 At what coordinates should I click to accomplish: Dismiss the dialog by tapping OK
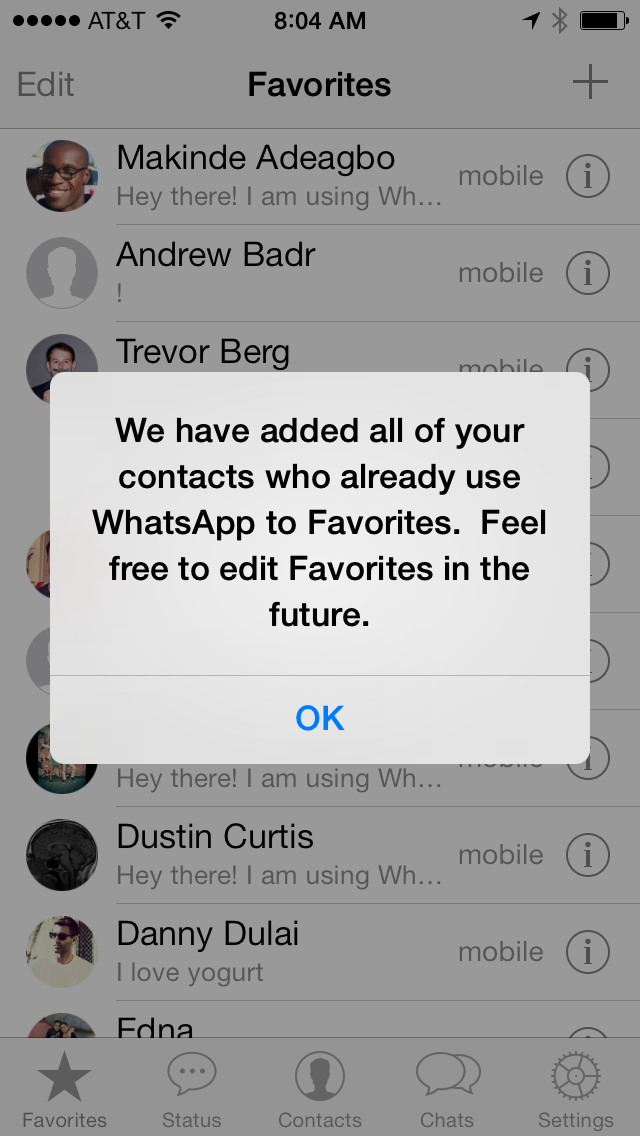pyautogui.click(x=320, y=718)
